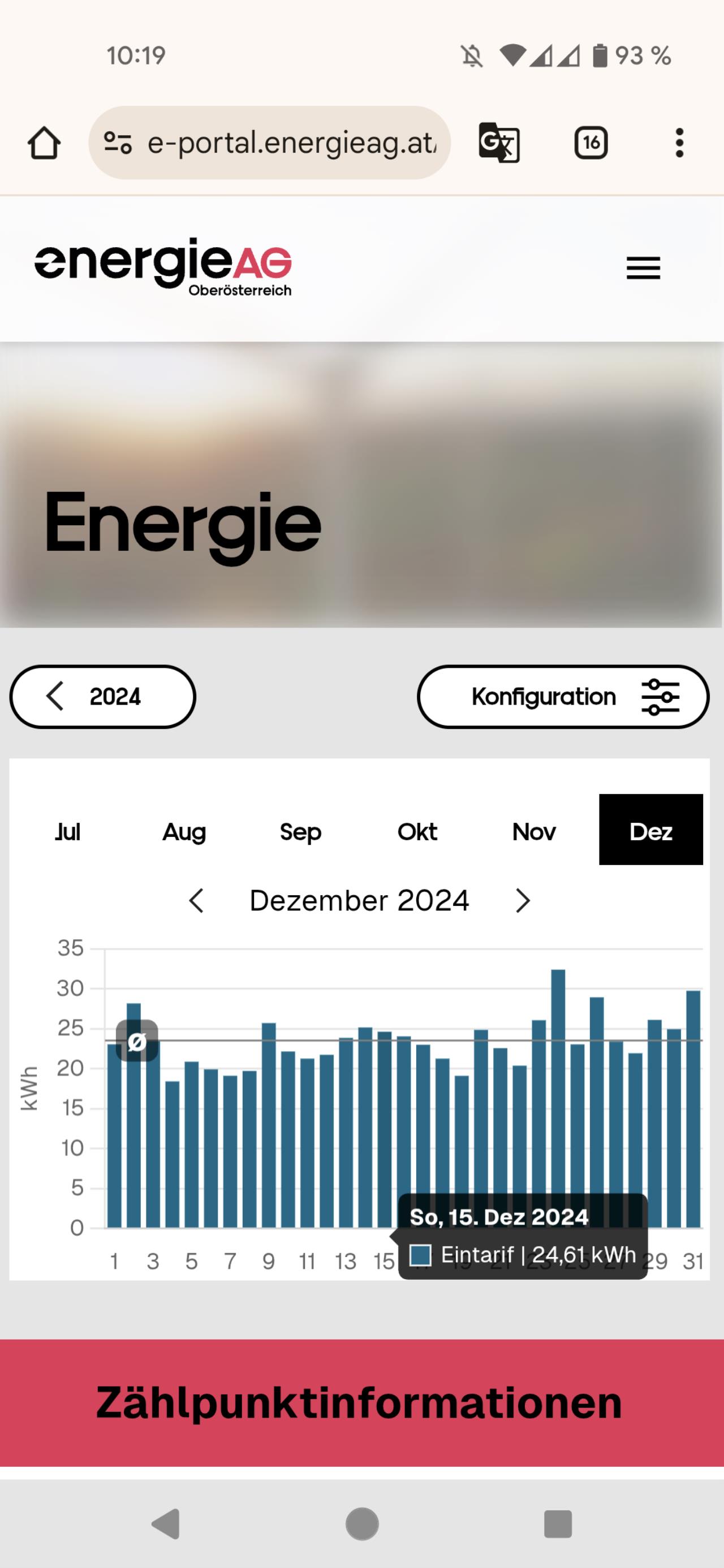
Task: Select the Sep month tab
Action: [x=300, y=831]
